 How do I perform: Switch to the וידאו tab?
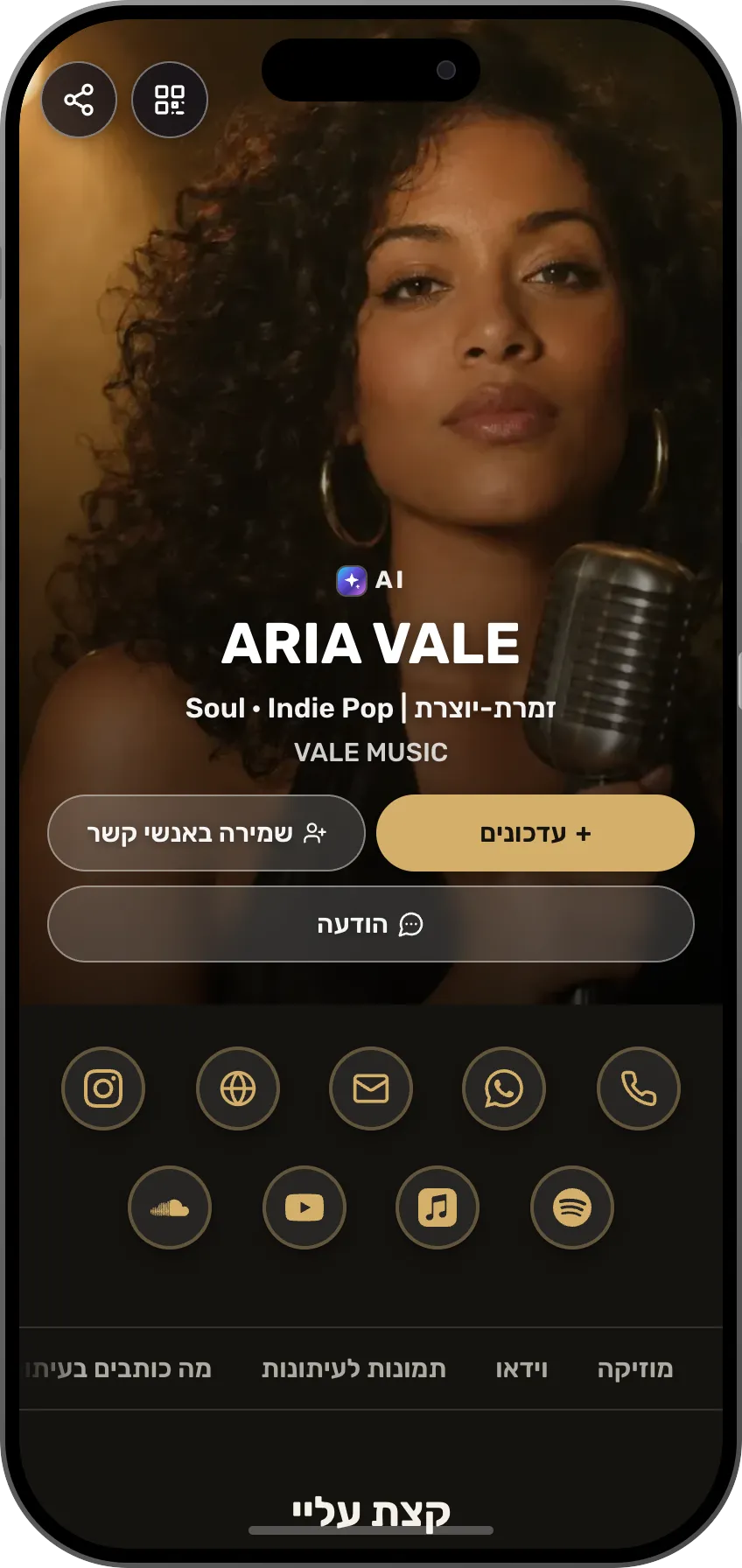[521, 1368]
